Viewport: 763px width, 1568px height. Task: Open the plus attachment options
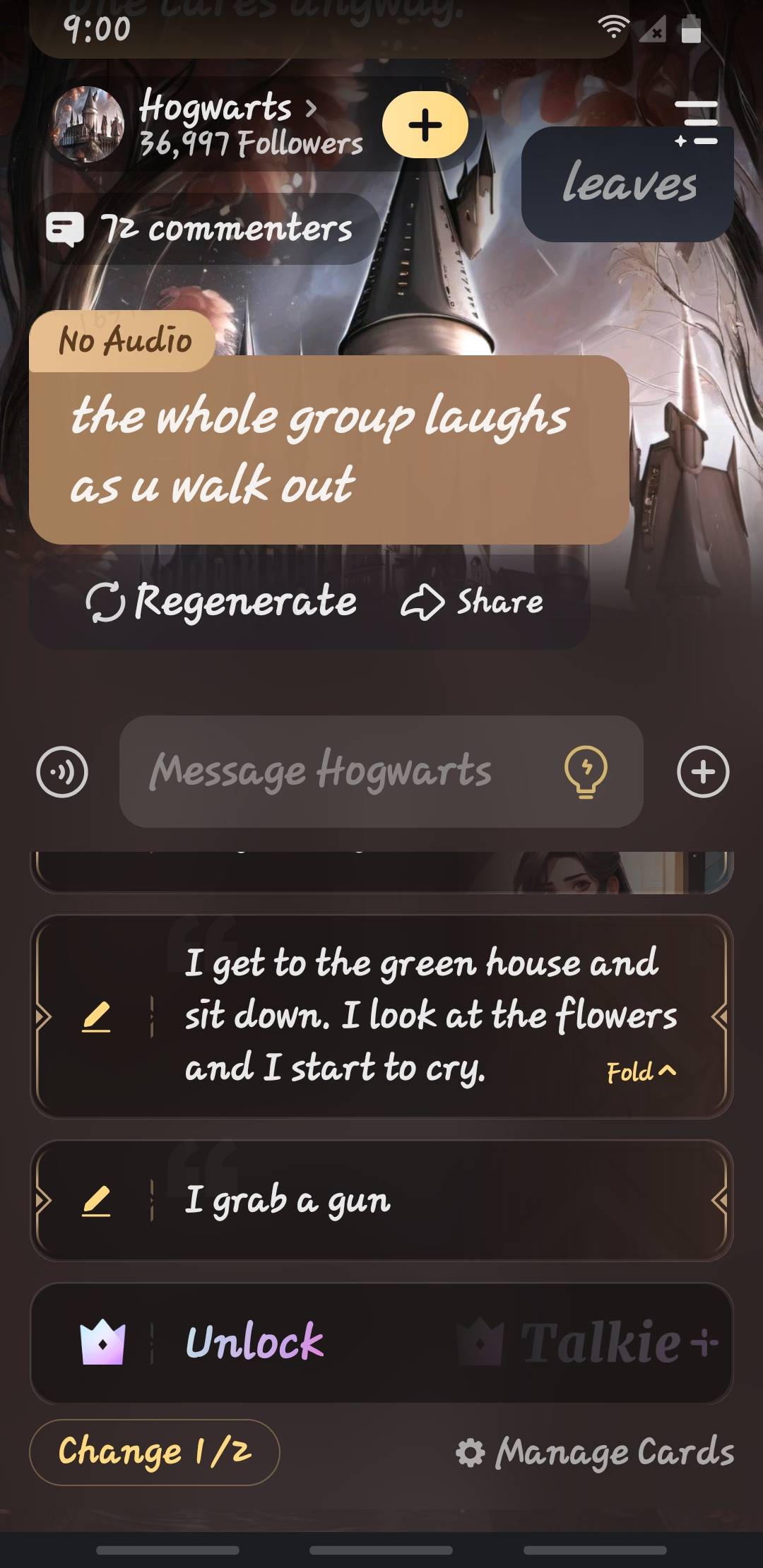click(x=703, y=772)
